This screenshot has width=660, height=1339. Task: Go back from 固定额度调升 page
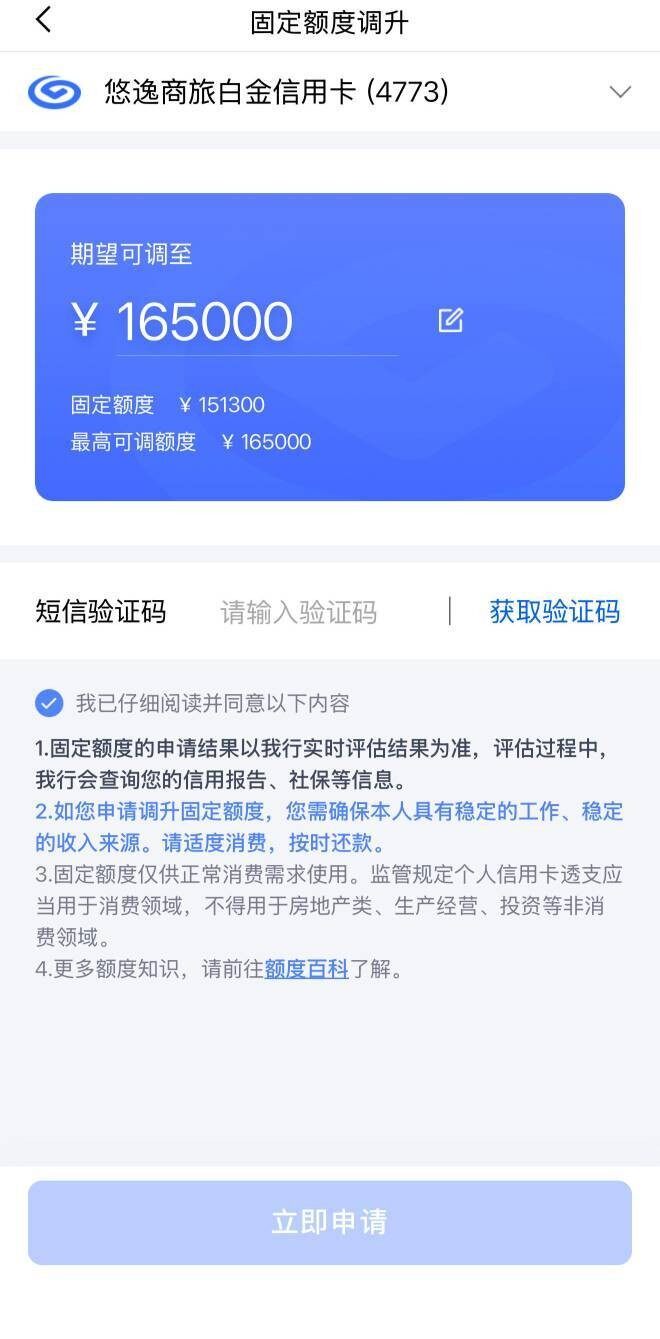point(43,21)
